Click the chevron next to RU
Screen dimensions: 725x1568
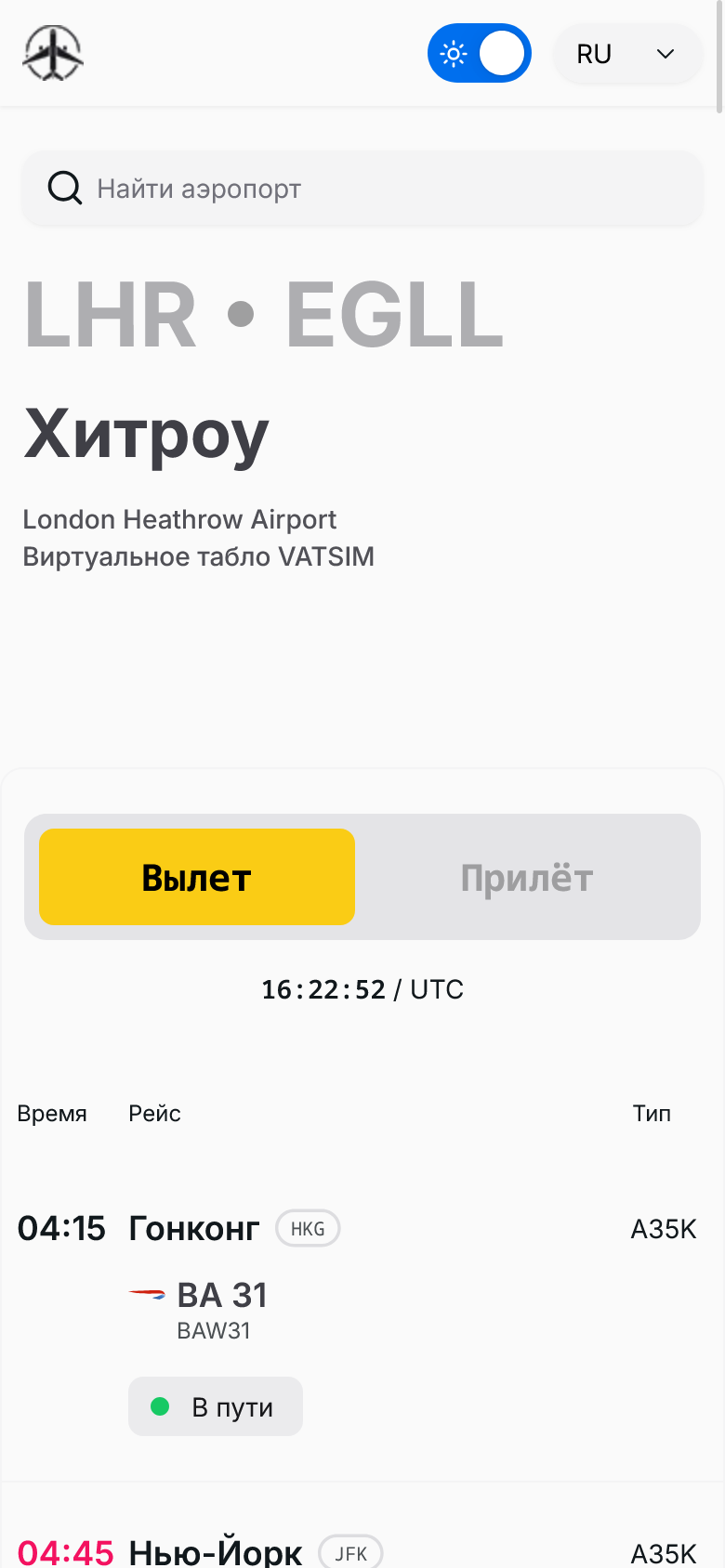[x=665, y=54]
